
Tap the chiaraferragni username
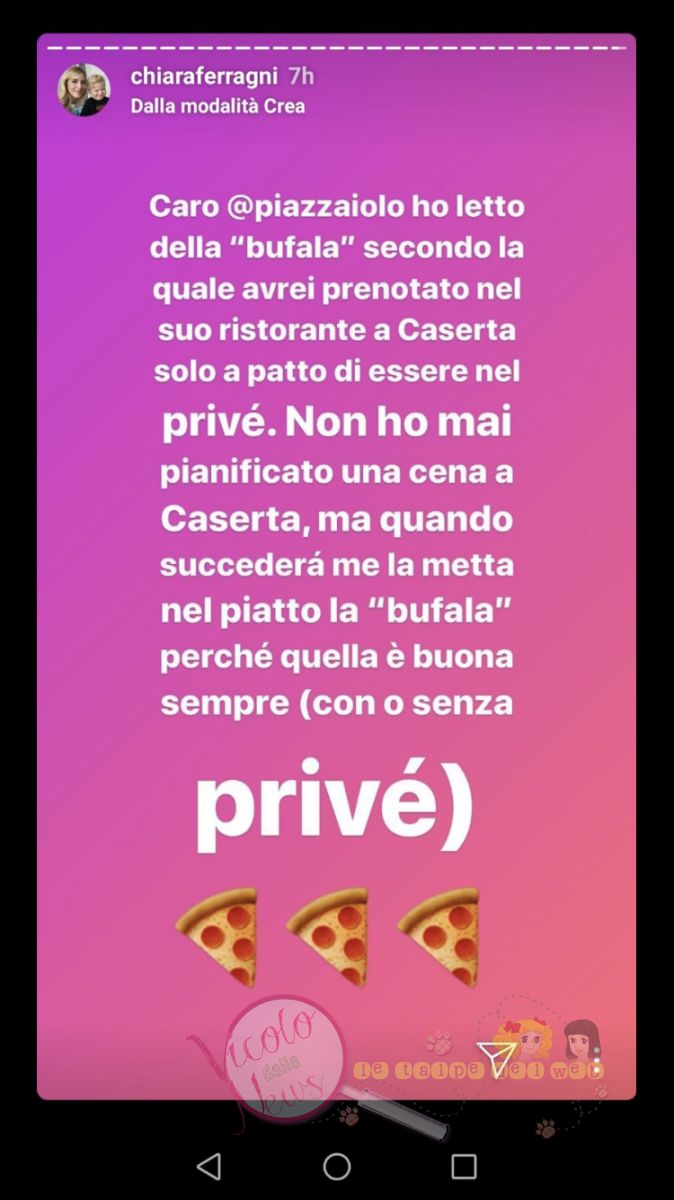click(x=203, y=76)
